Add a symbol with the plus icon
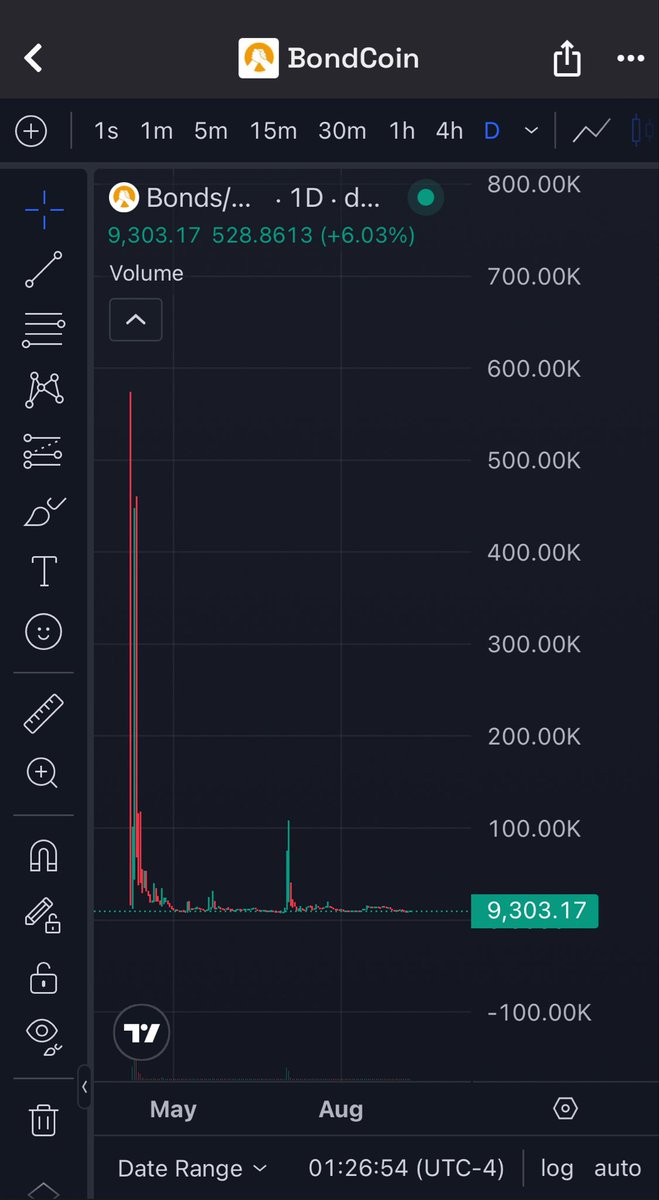 31,131
